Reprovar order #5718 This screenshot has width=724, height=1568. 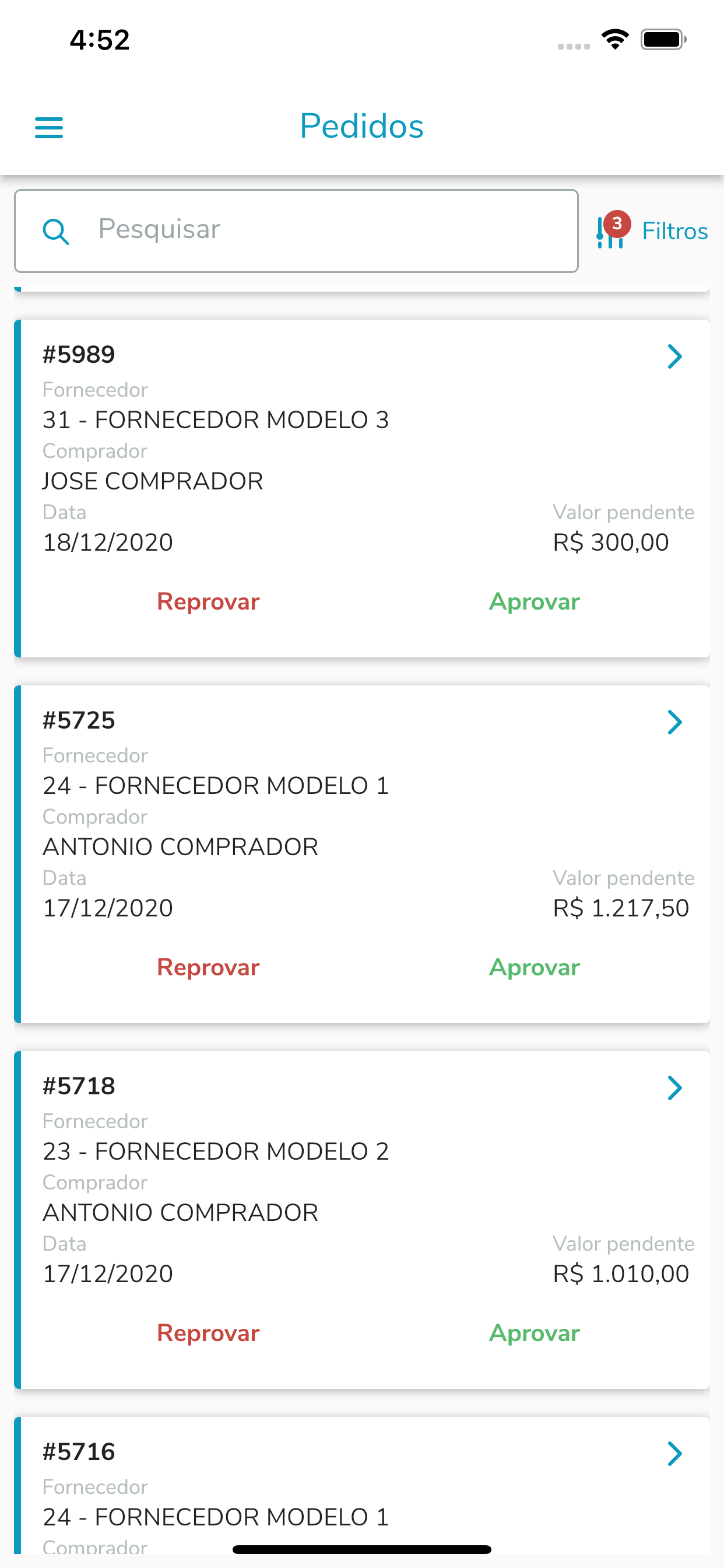(208, 1333)
